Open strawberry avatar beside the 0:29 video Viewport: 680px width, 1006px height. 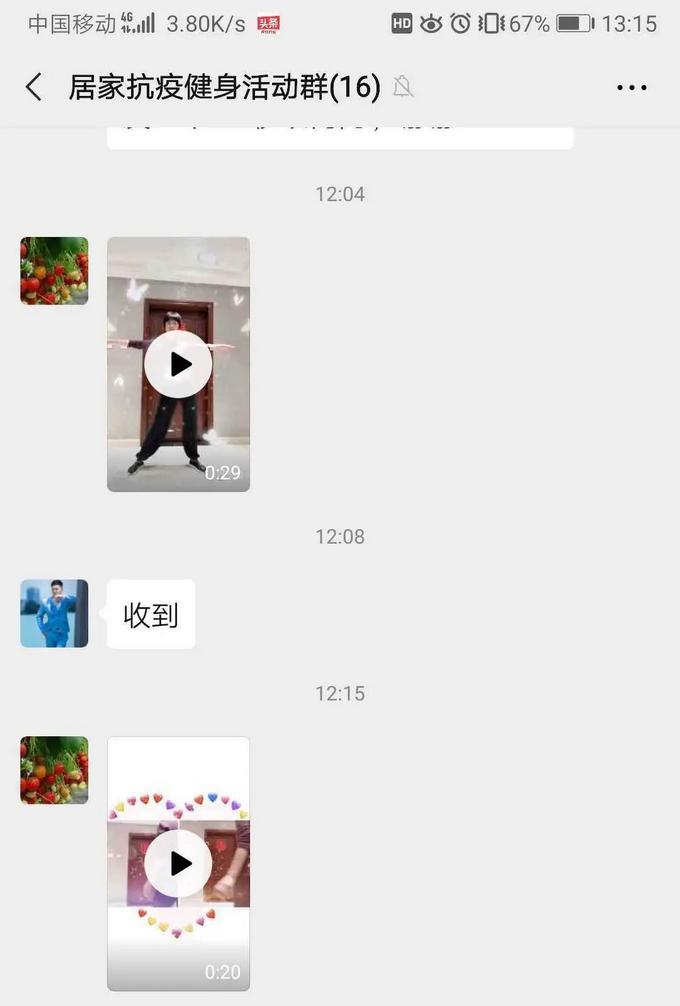click(x=54, y=271)
